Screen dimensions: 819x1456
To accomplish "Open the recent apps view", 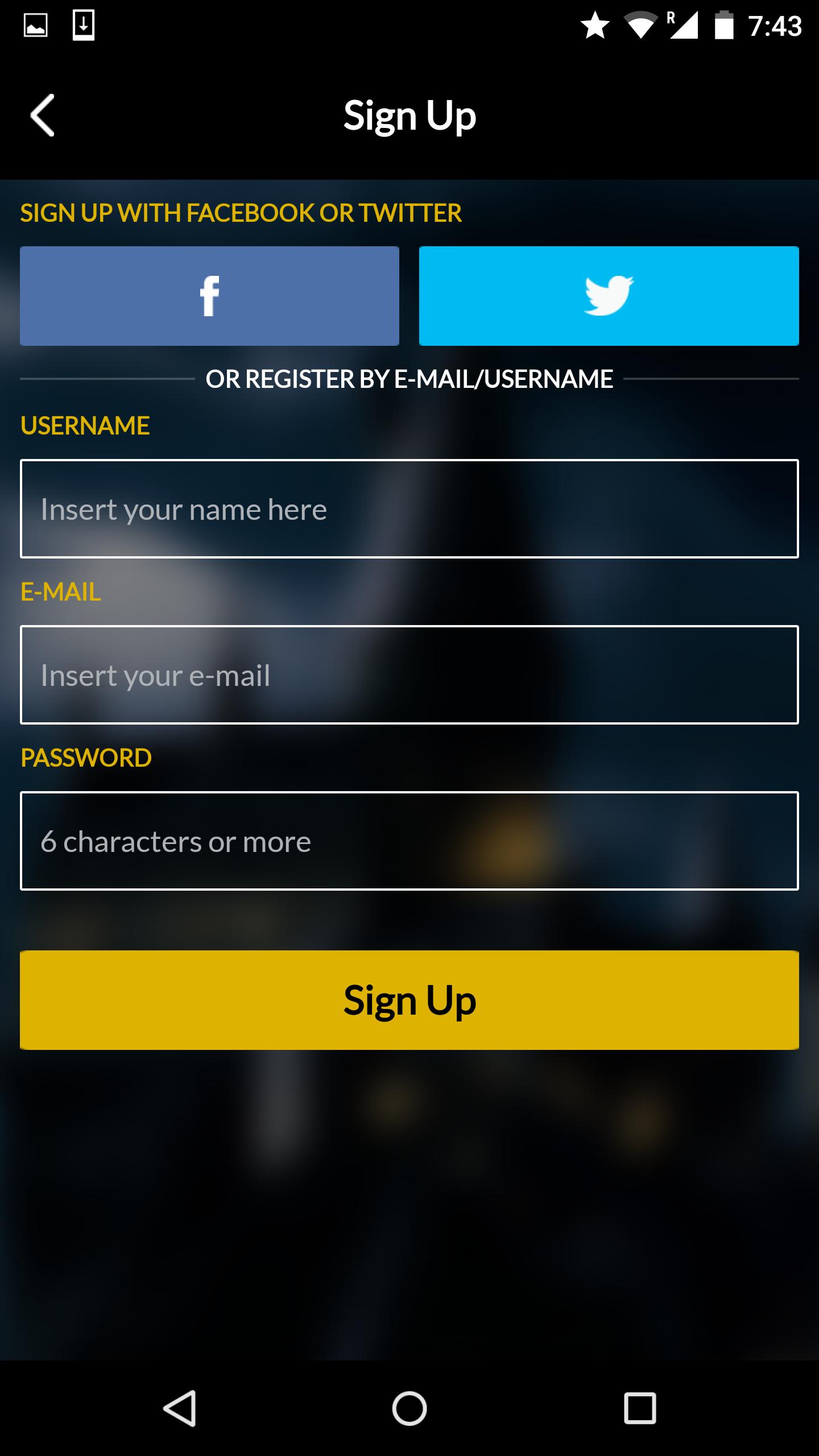I will point(640,1408).
